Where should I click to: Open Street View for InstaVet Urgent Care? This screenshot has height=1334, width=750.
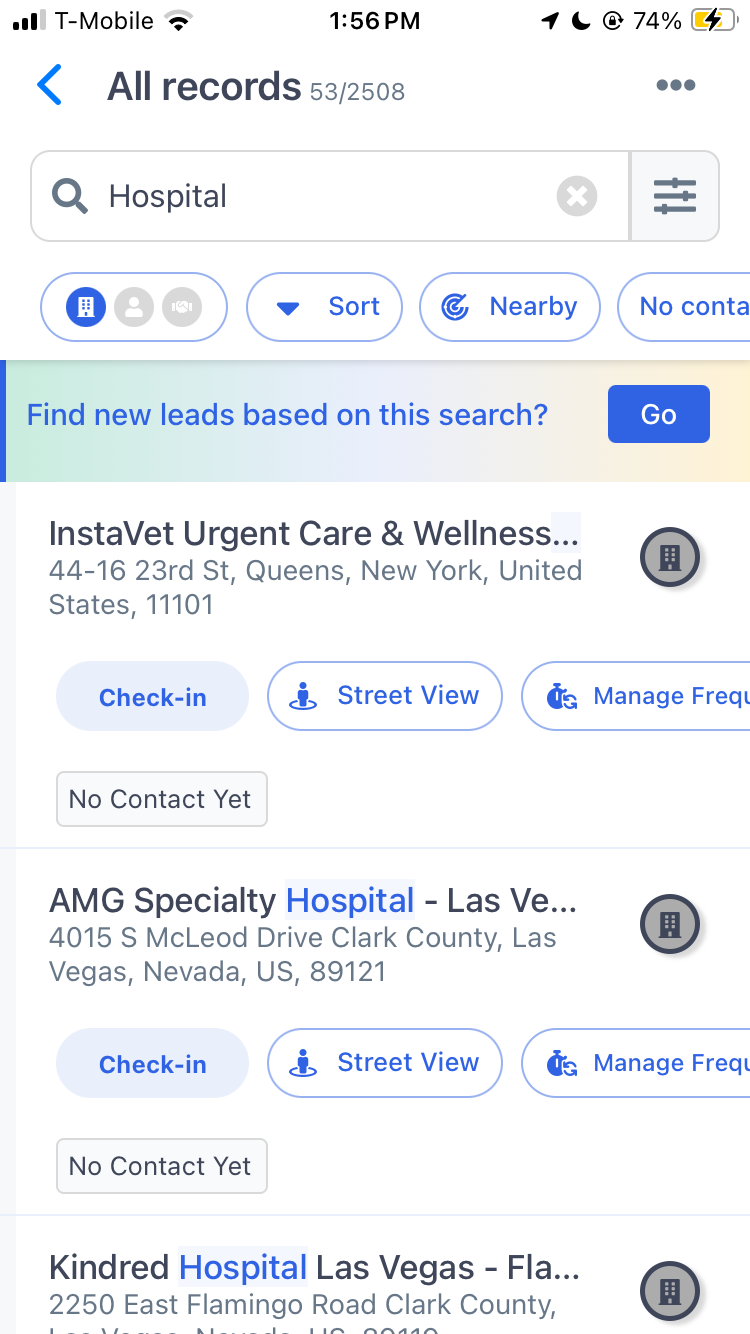[385, 696]
